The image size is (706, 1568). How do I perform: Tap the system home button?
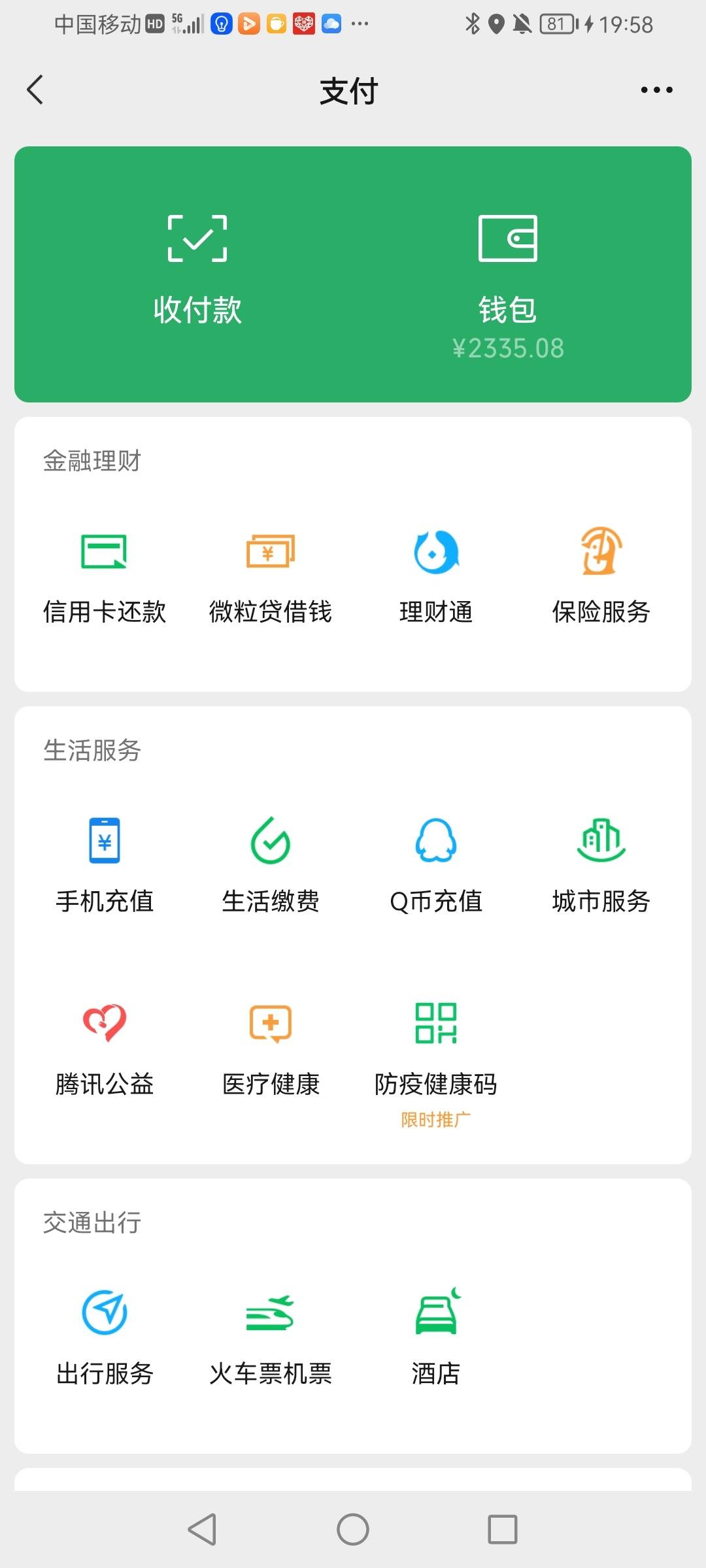coord(353,1529)
